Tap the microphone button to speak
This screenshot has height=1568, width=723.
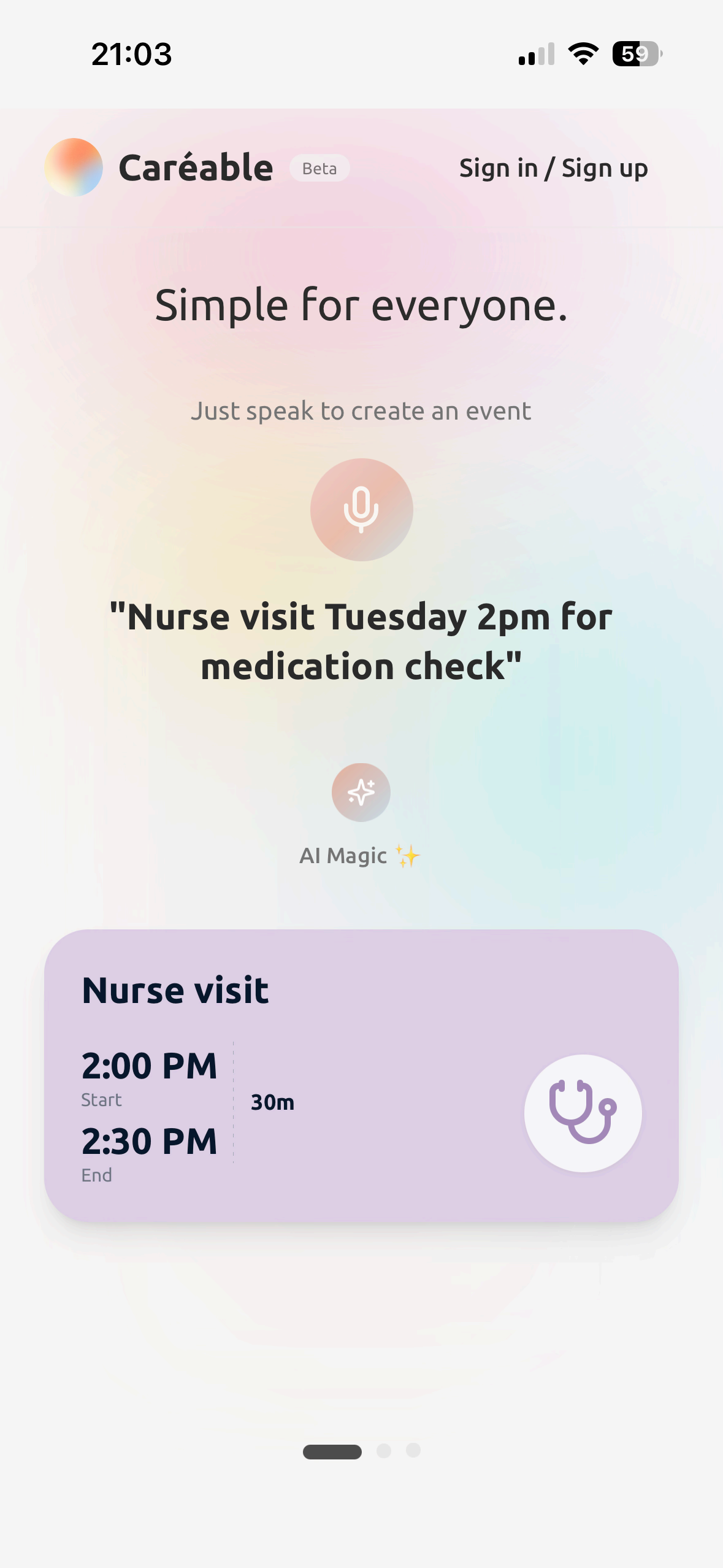point(361,509)
